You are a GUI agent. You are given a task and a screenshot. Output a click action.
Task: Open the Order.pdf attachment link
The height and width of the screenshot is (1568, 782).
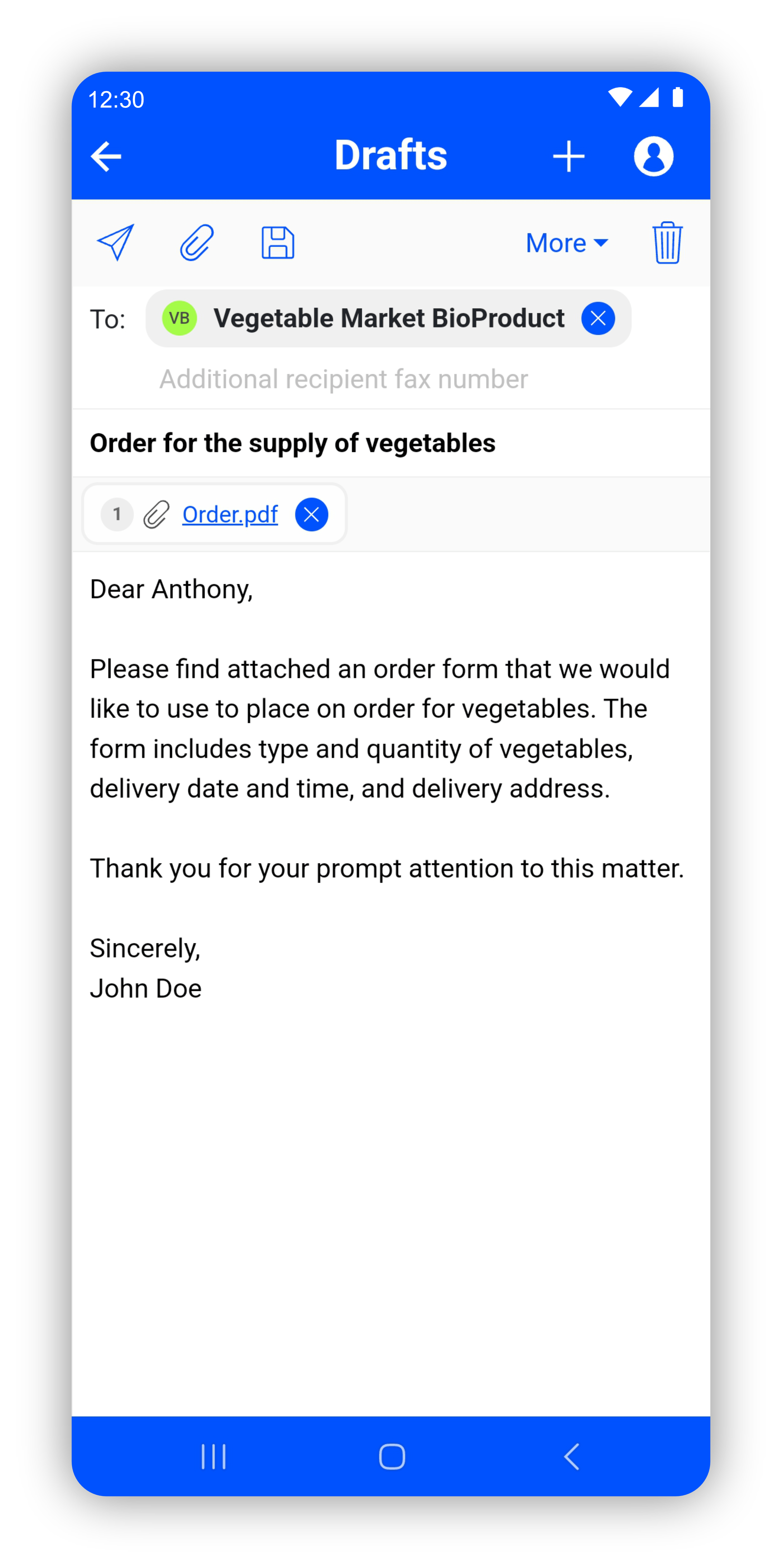click(230, 515)
